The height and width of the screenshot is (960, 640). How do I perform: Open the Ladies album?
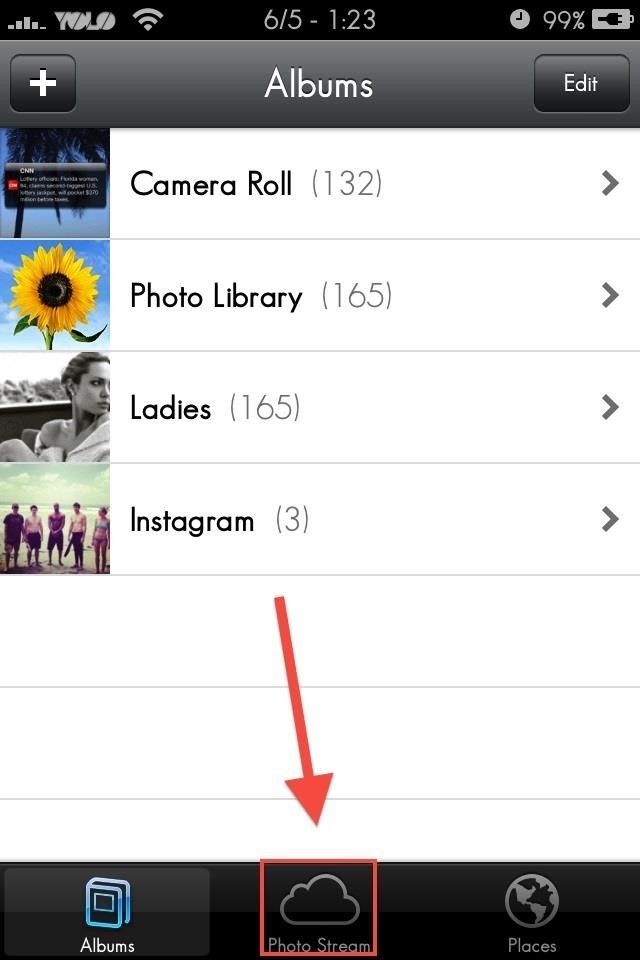320,408
